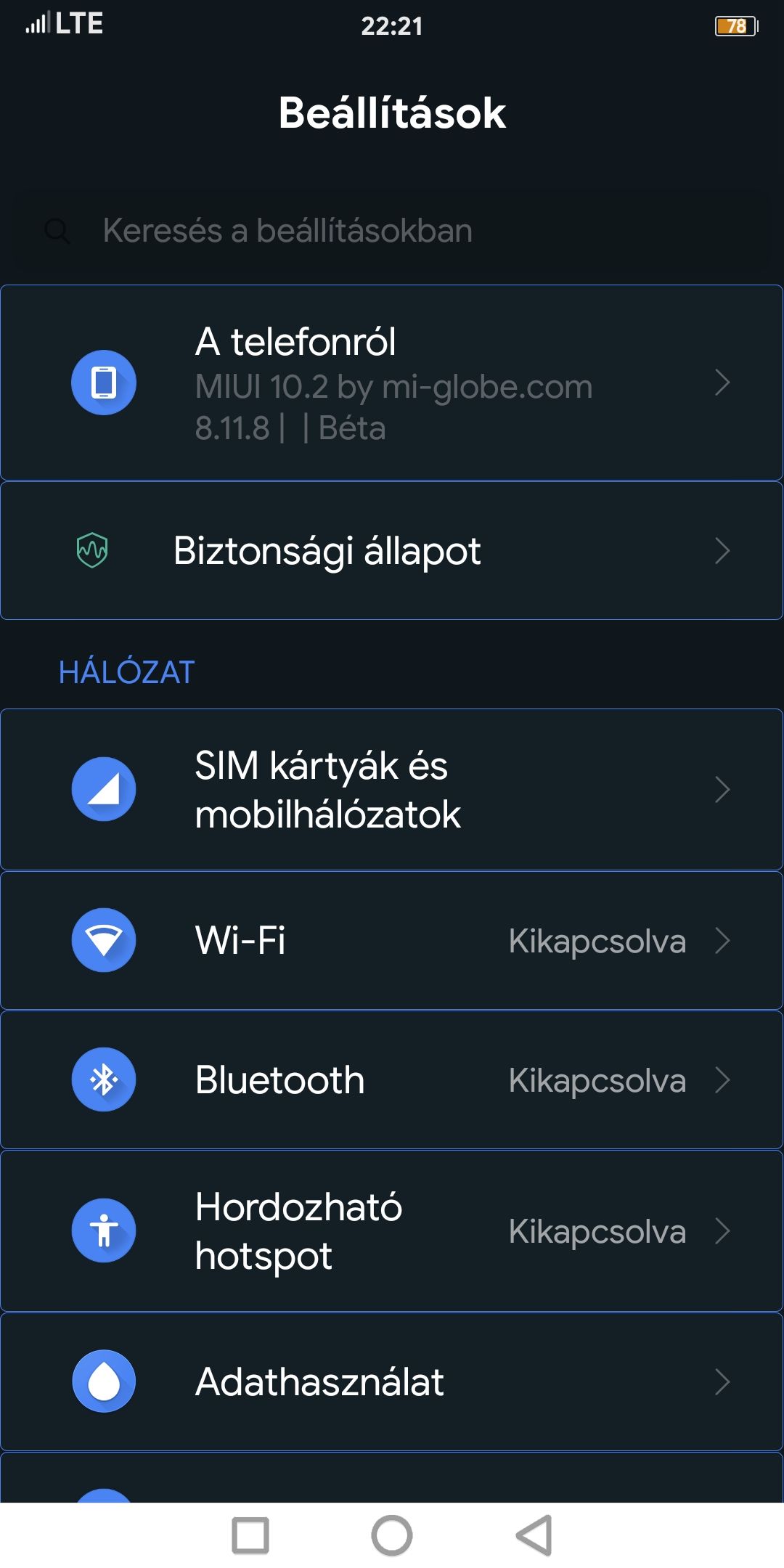Open the Wi-Fi settings row
Viewport: 784px width, 1568px height.
392,940
